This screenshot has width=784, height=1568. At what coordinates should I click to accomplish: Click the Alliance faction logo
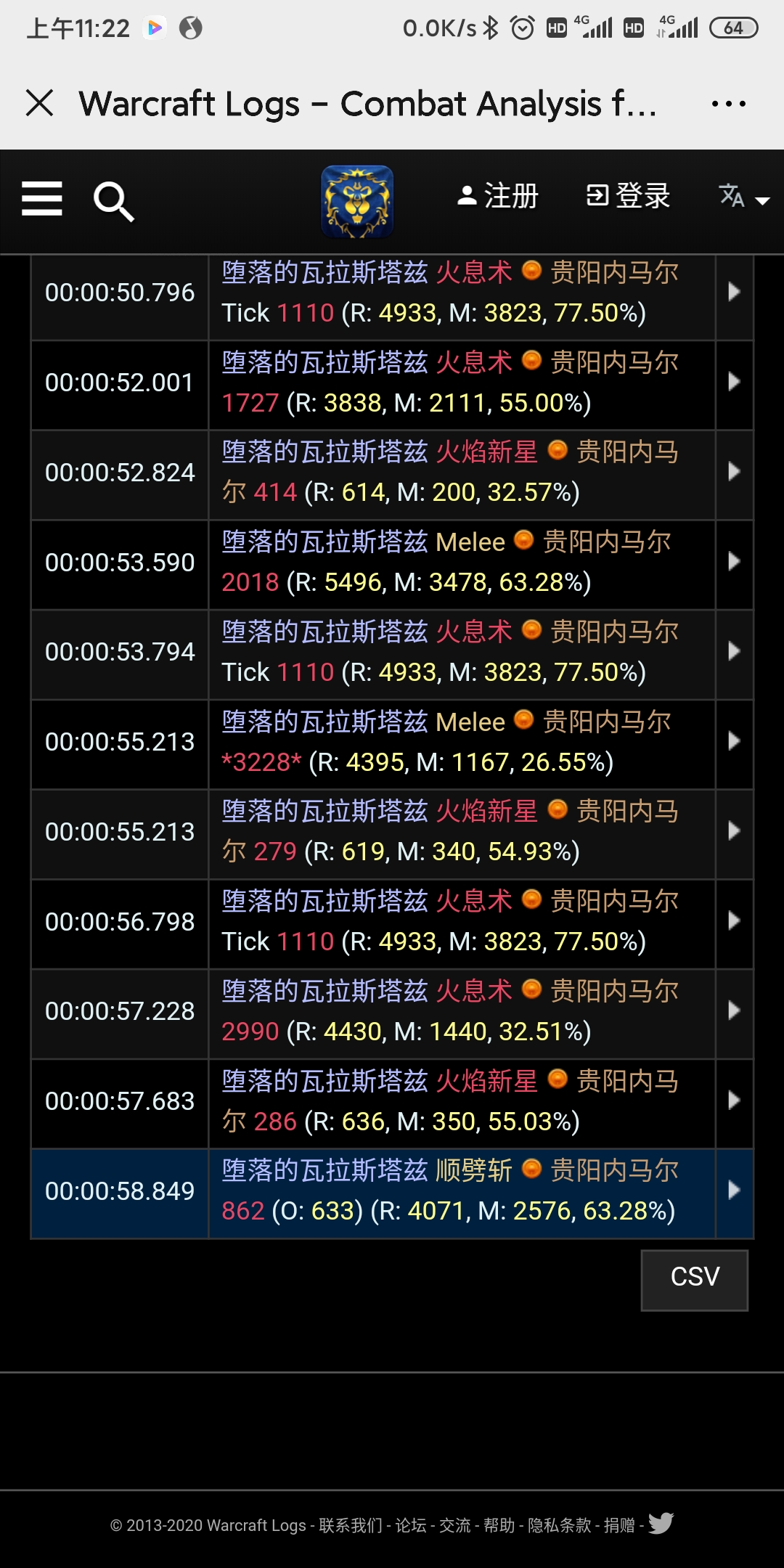(357, 201)
